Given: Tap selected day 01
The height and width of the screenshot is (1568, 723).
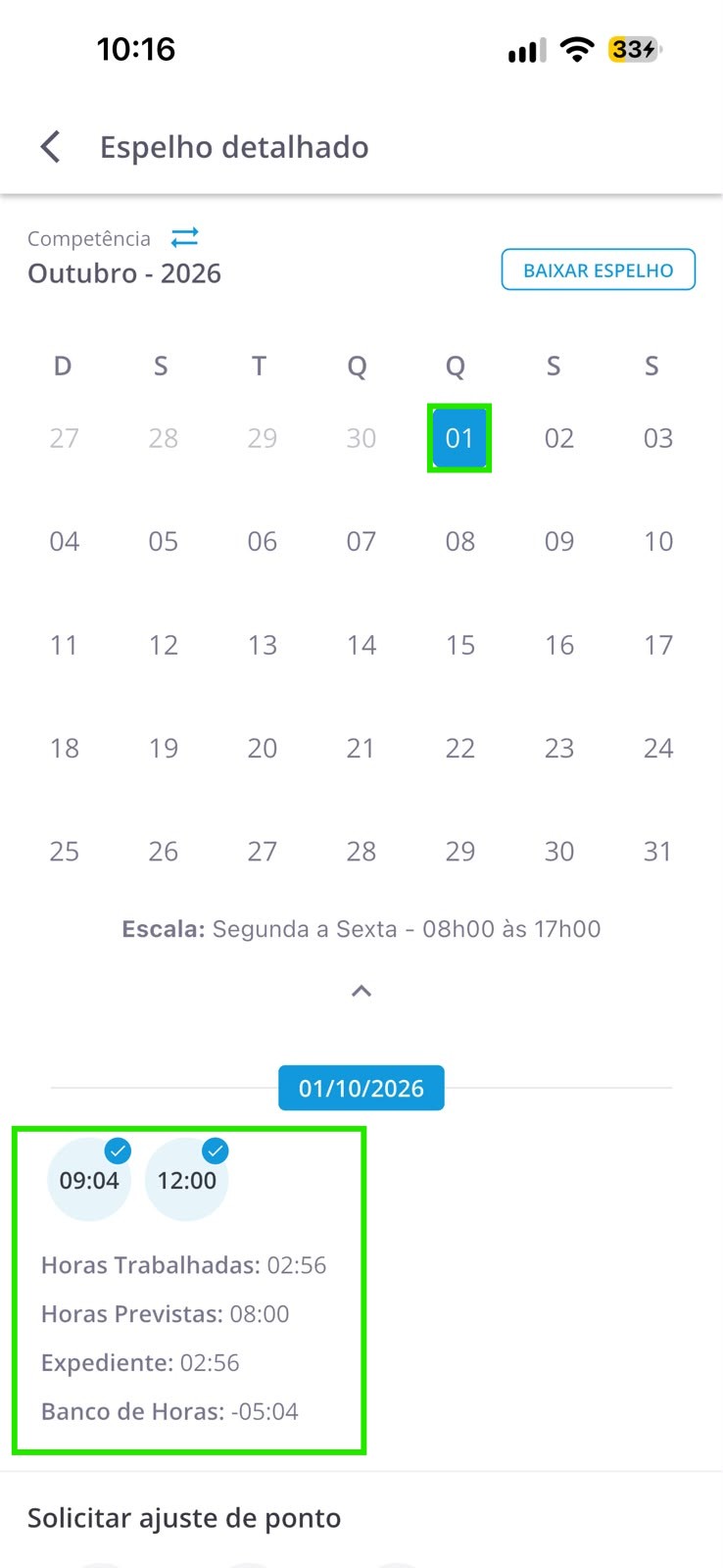Looking at the screenshot, I should (x=459, y=438).
